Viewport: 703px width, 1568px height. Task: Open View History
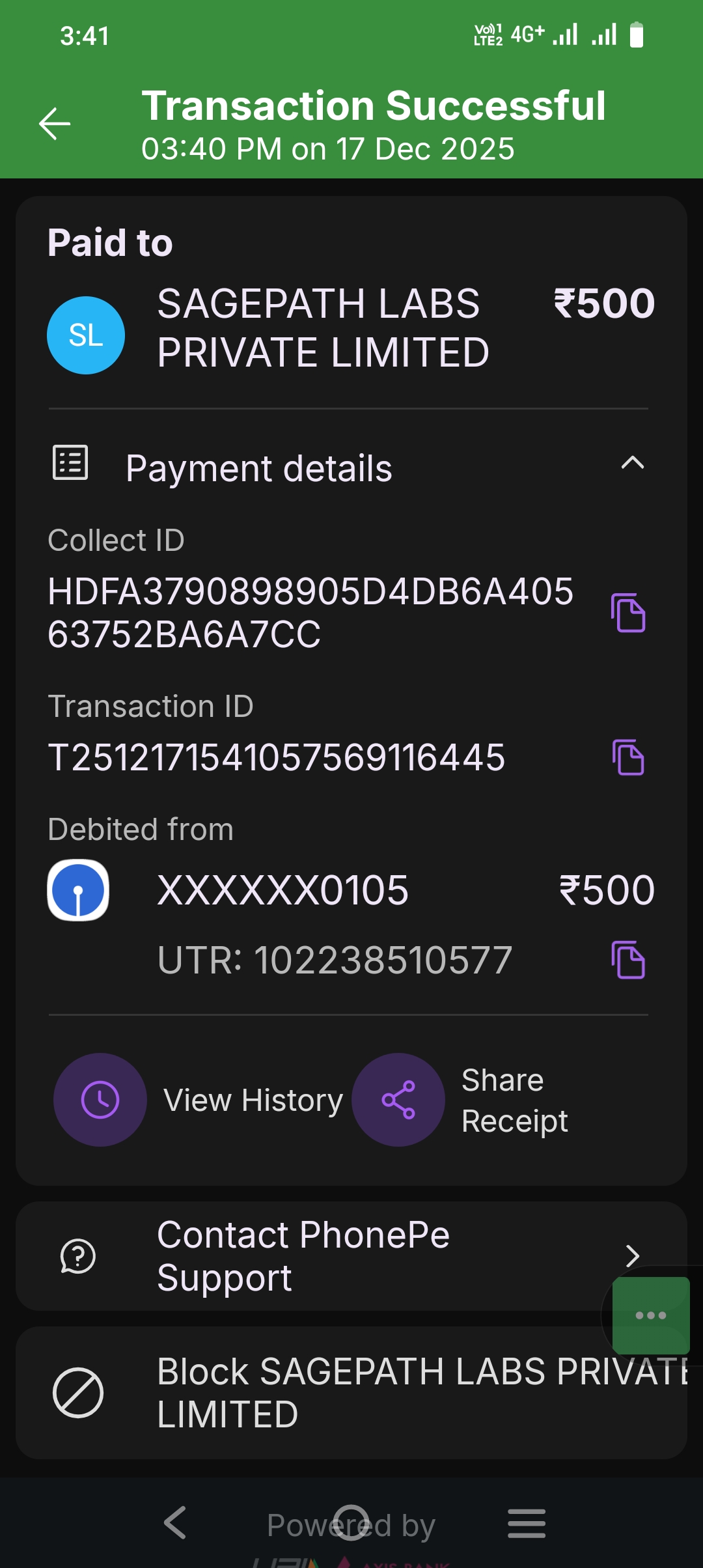[x=100, y=1100]
